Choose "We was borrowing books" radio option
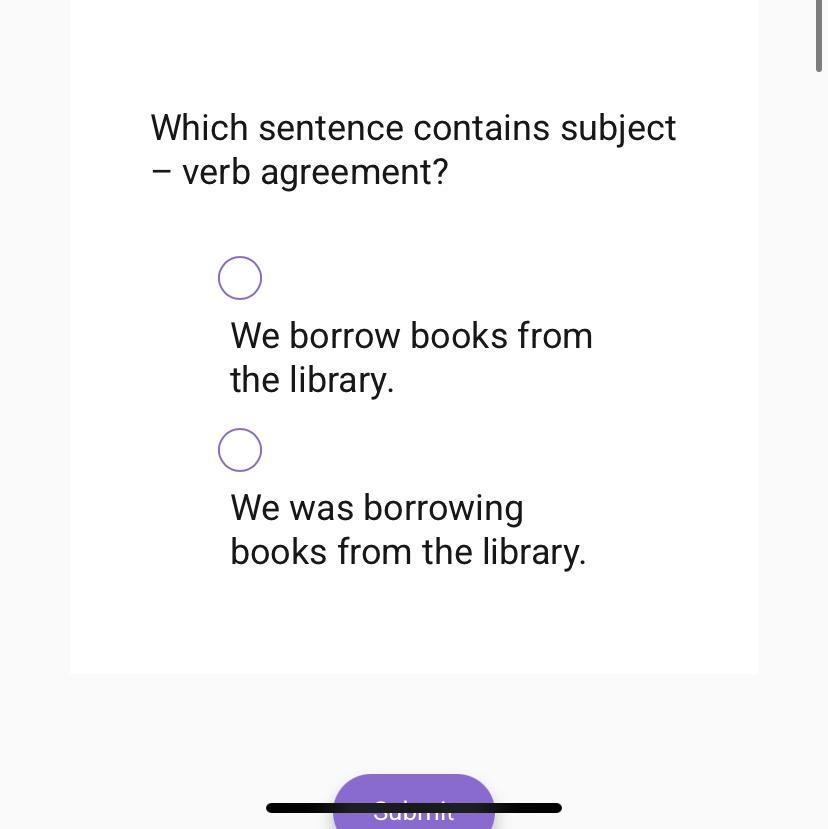Image resolution: width=828 pixels, height=829 pixels. pos(240,450)
